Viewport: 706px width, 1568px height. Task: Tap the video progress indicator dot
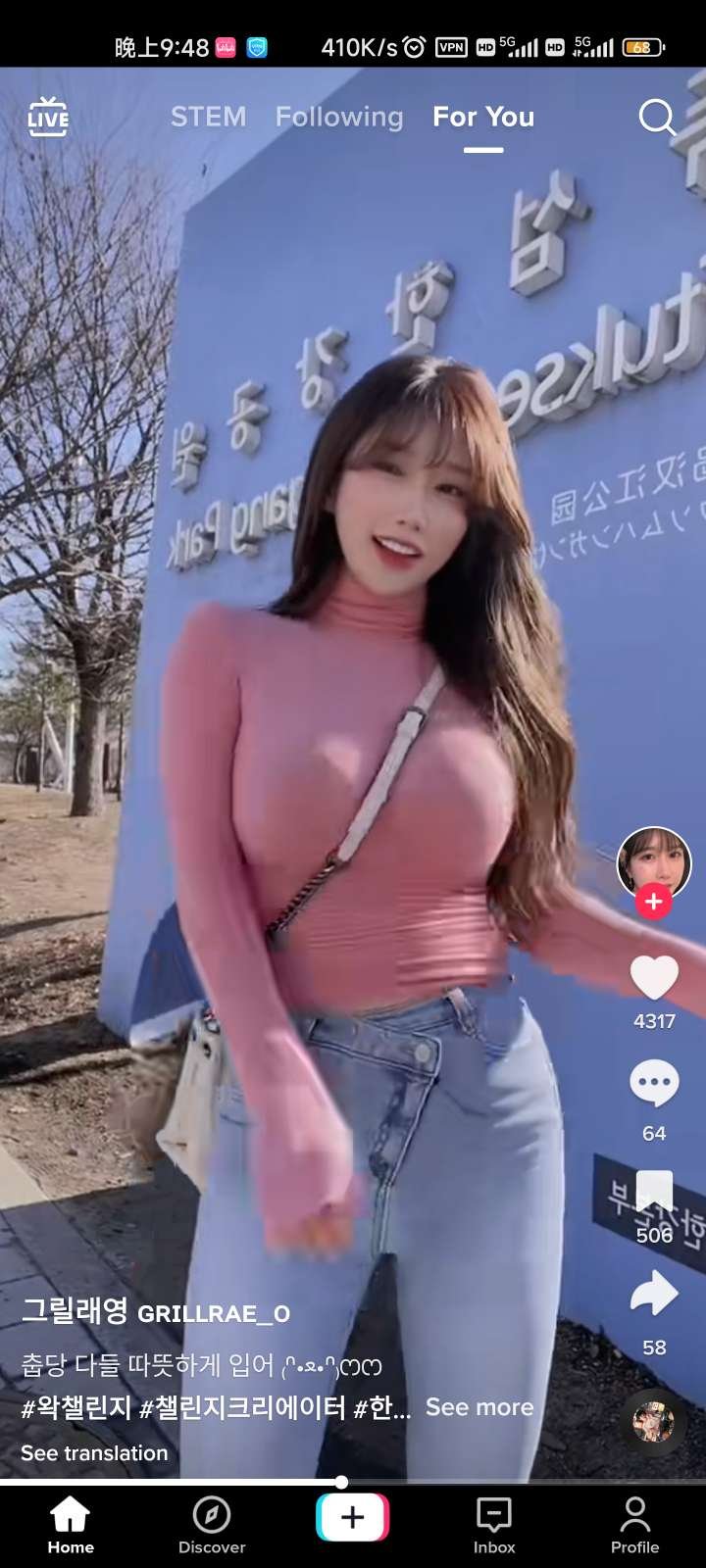[x=340, y=1482]
